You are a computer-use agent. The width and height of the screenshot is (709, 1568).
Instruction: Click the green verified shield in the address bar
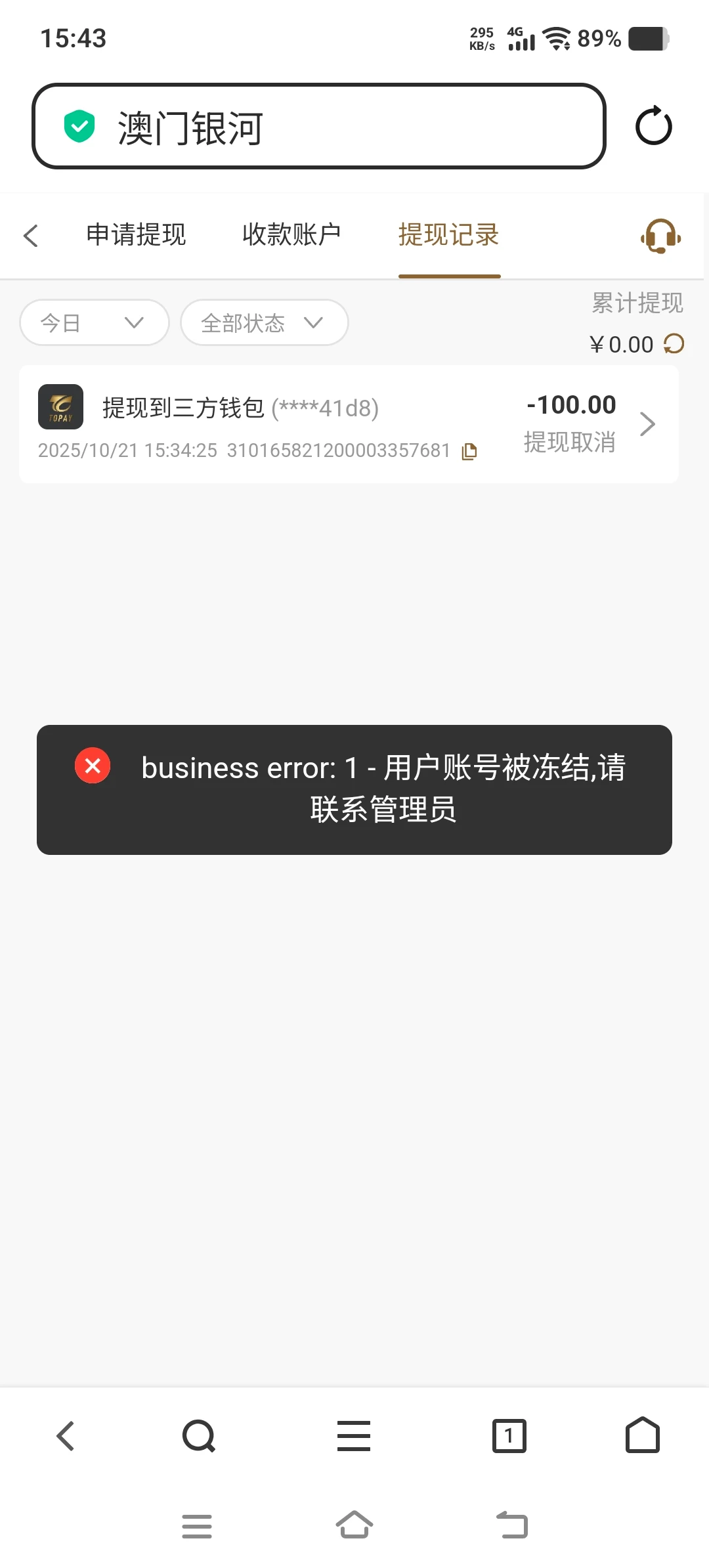pyautogui.click(x=79, y=126)
